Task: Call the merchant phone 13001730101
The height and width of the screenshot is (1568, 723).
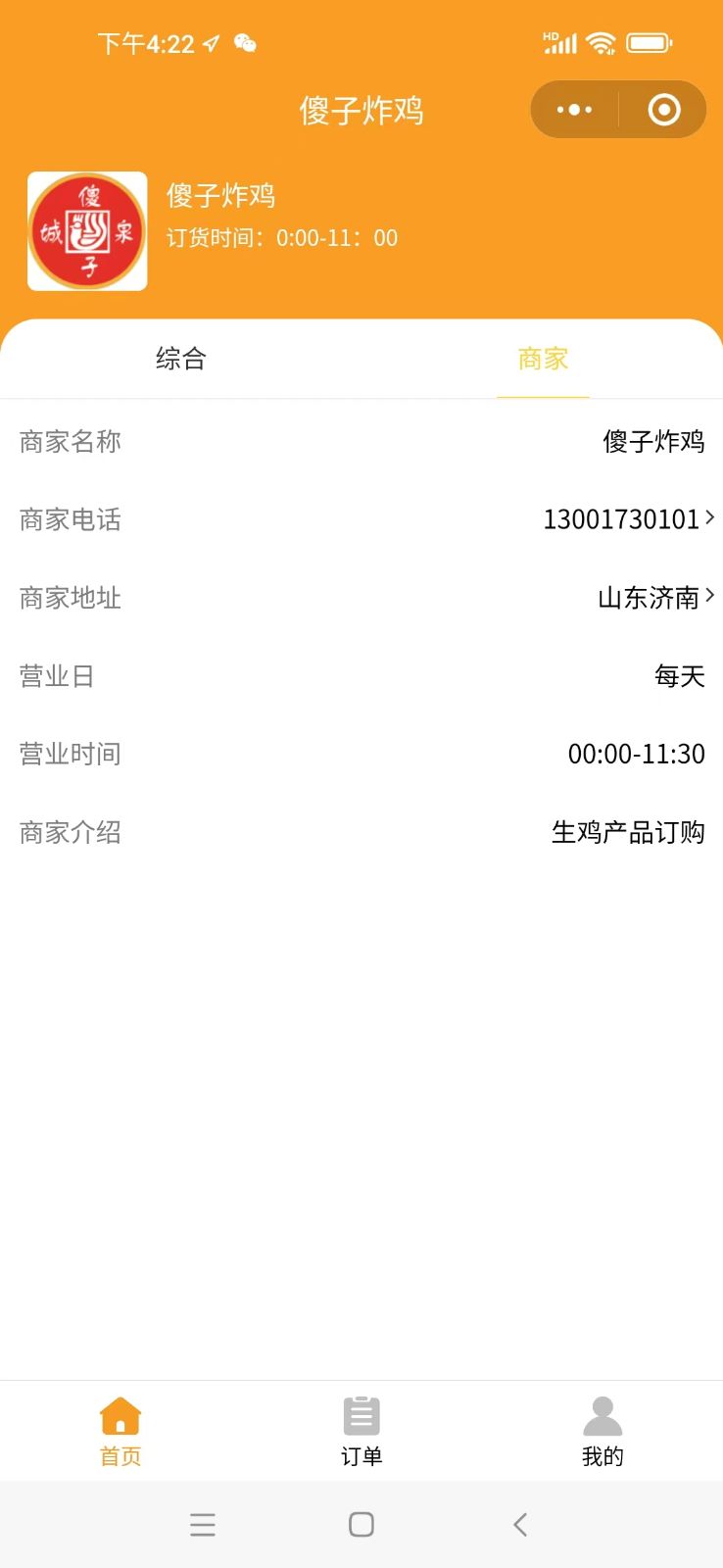Action: [x=627, y=519]
